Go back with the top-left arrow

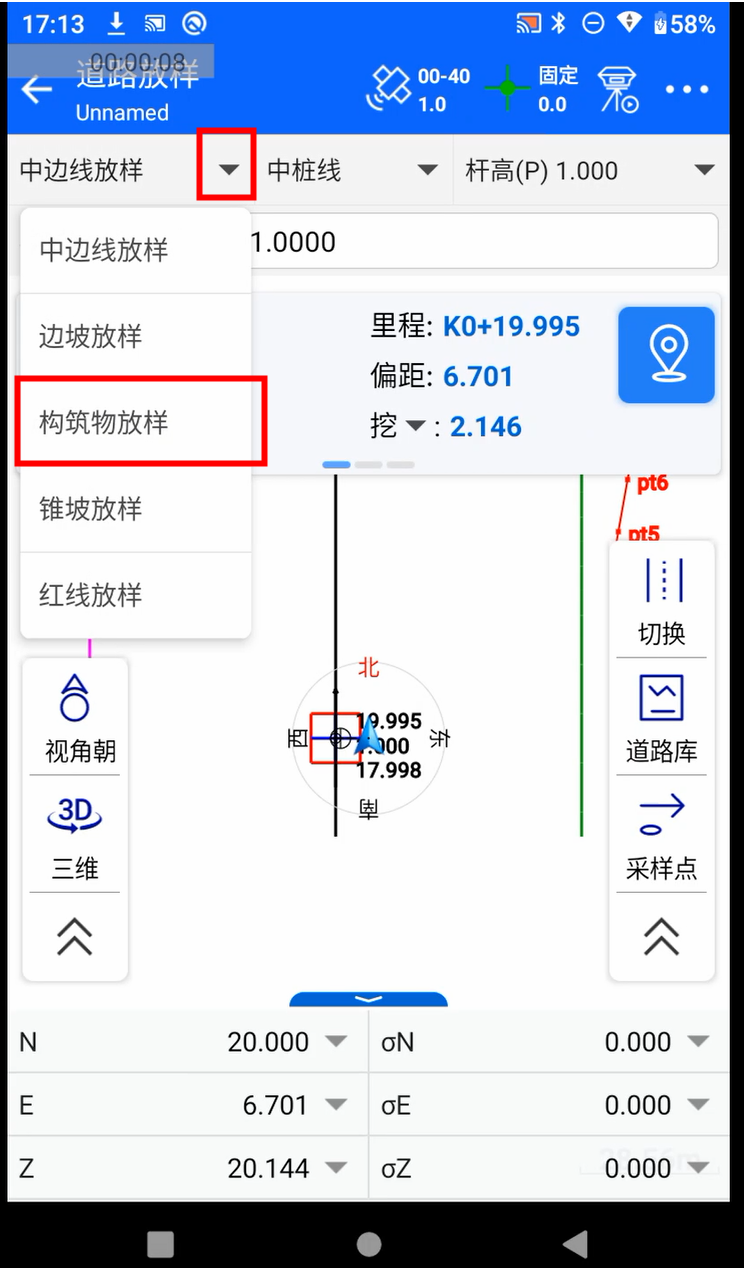pos(37,90)
